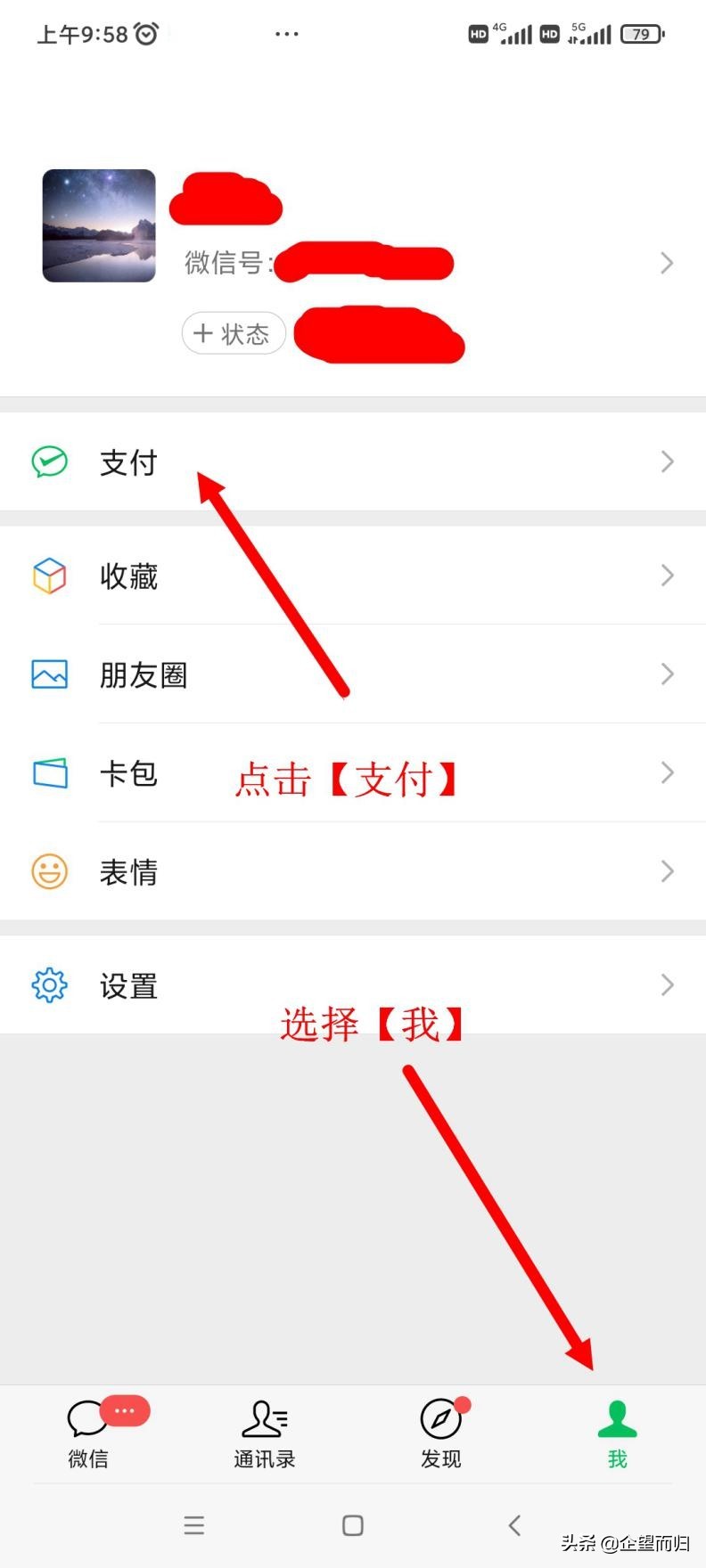Open the 设置 settings entry

click(128, 985)
